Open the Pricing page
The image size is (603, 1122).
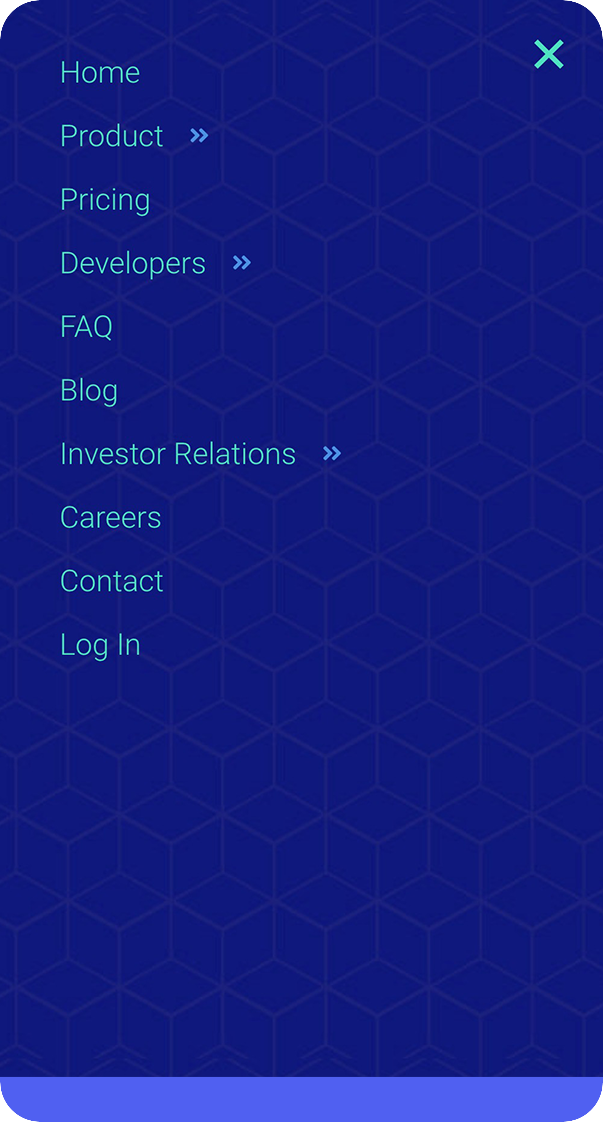point(105,200)
